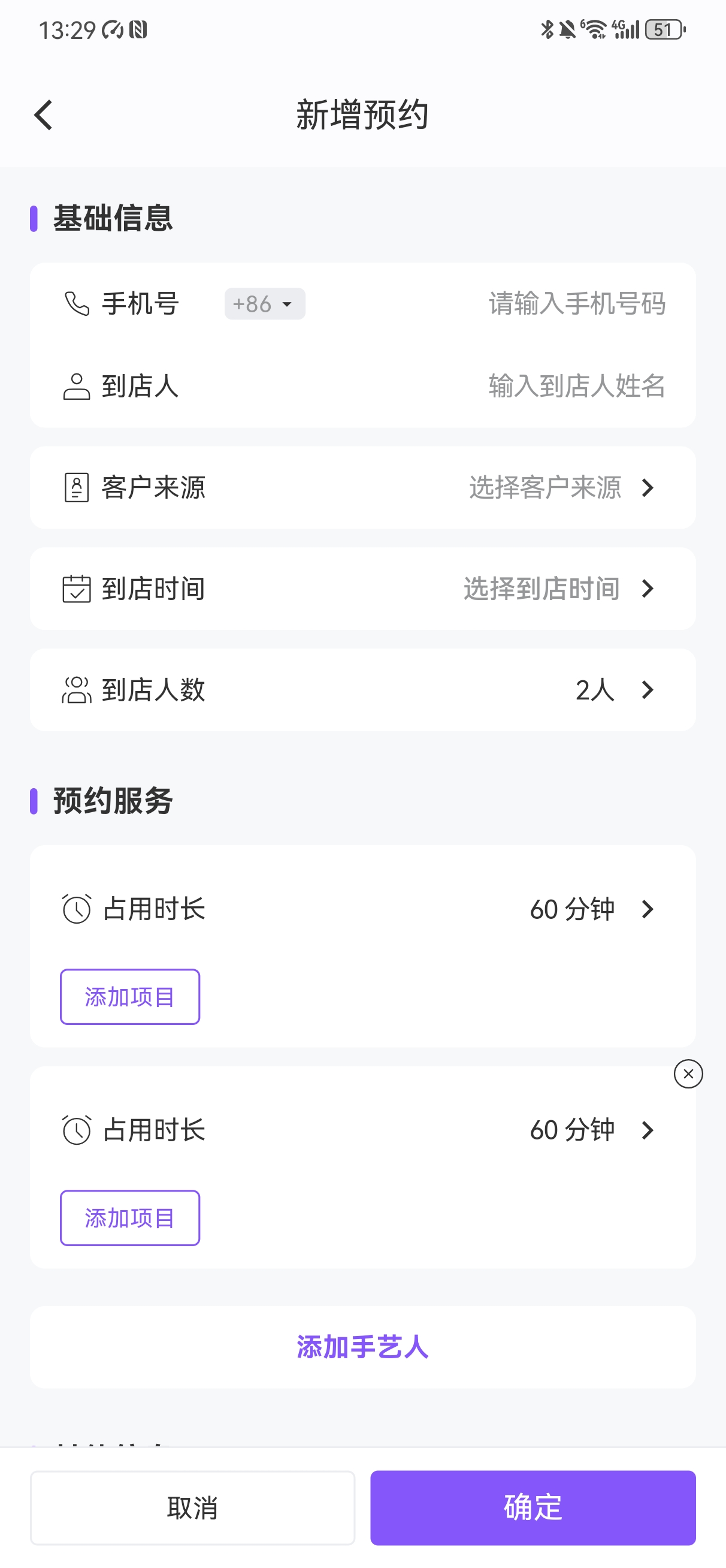
Task: Remove the second service card
Action: tap(688, 1074)
